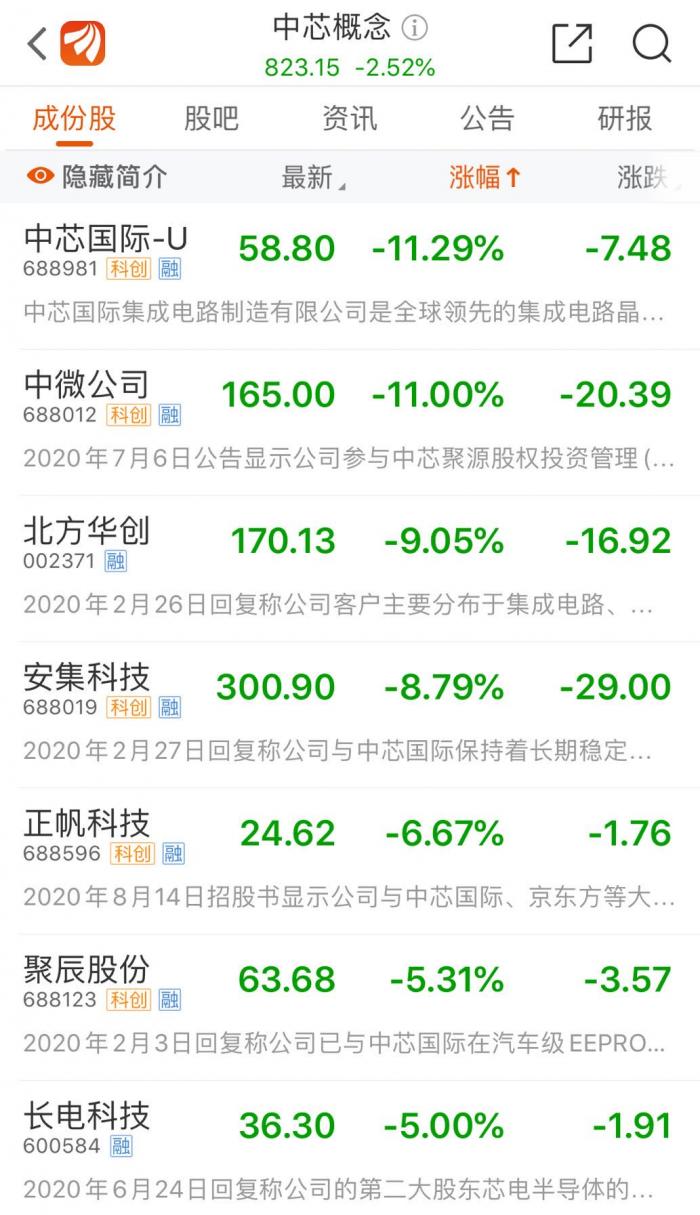Change the 涨幅 sort order
This screenshot has height=1215, width=700.
click(x=485, y=178)
